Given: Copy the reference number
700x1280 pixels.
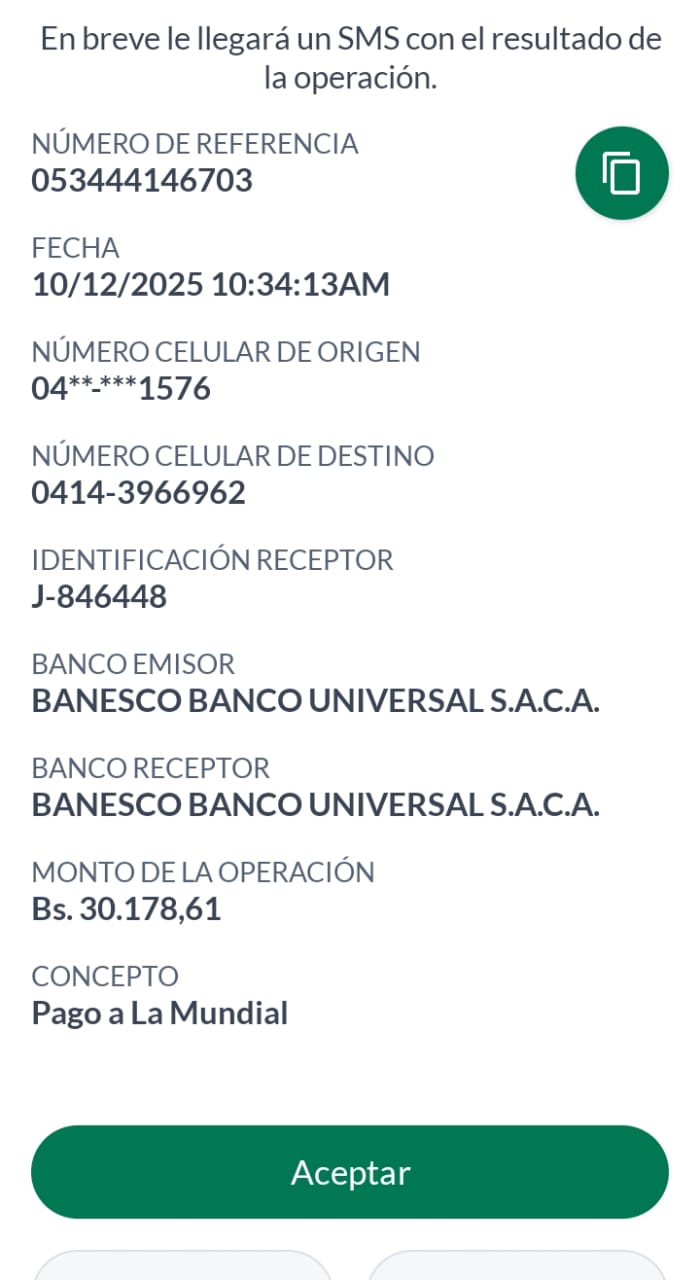Looking at the screenshot, I should pyautogui.click(x=621, y=173).
